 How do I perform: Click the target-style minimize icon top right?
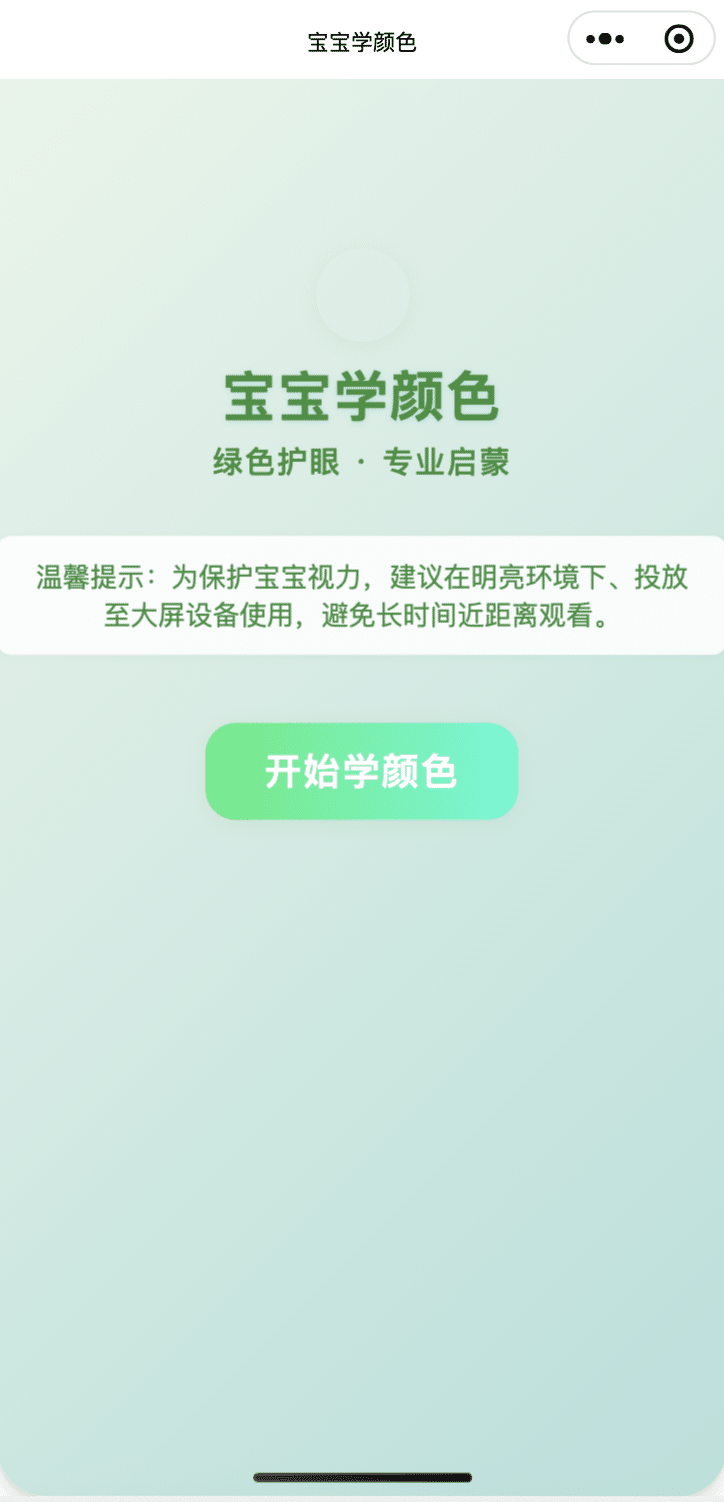point(679,38)
